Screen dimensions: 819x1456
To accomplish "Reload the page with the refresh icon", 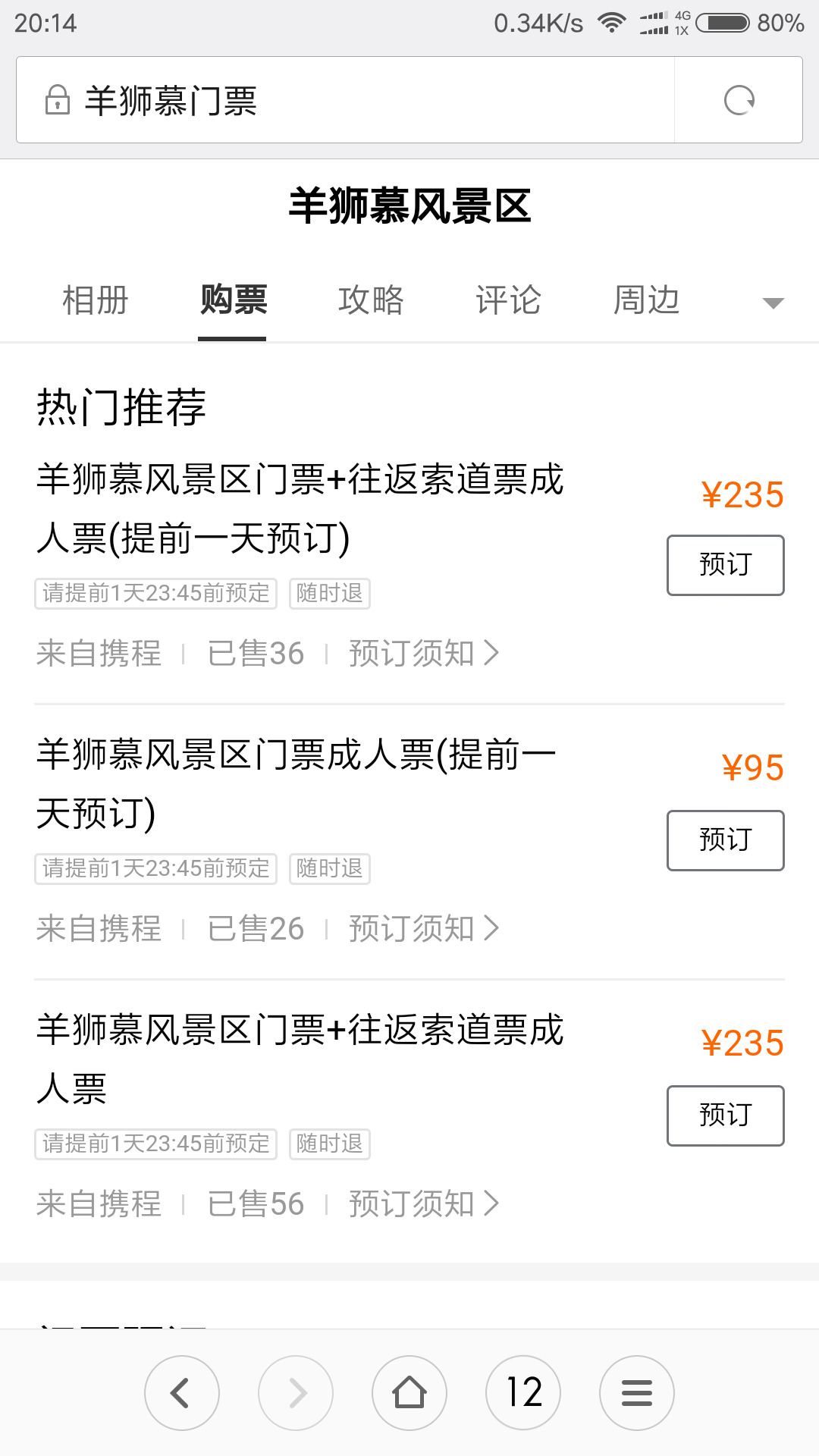I will [x=739, y=100].
